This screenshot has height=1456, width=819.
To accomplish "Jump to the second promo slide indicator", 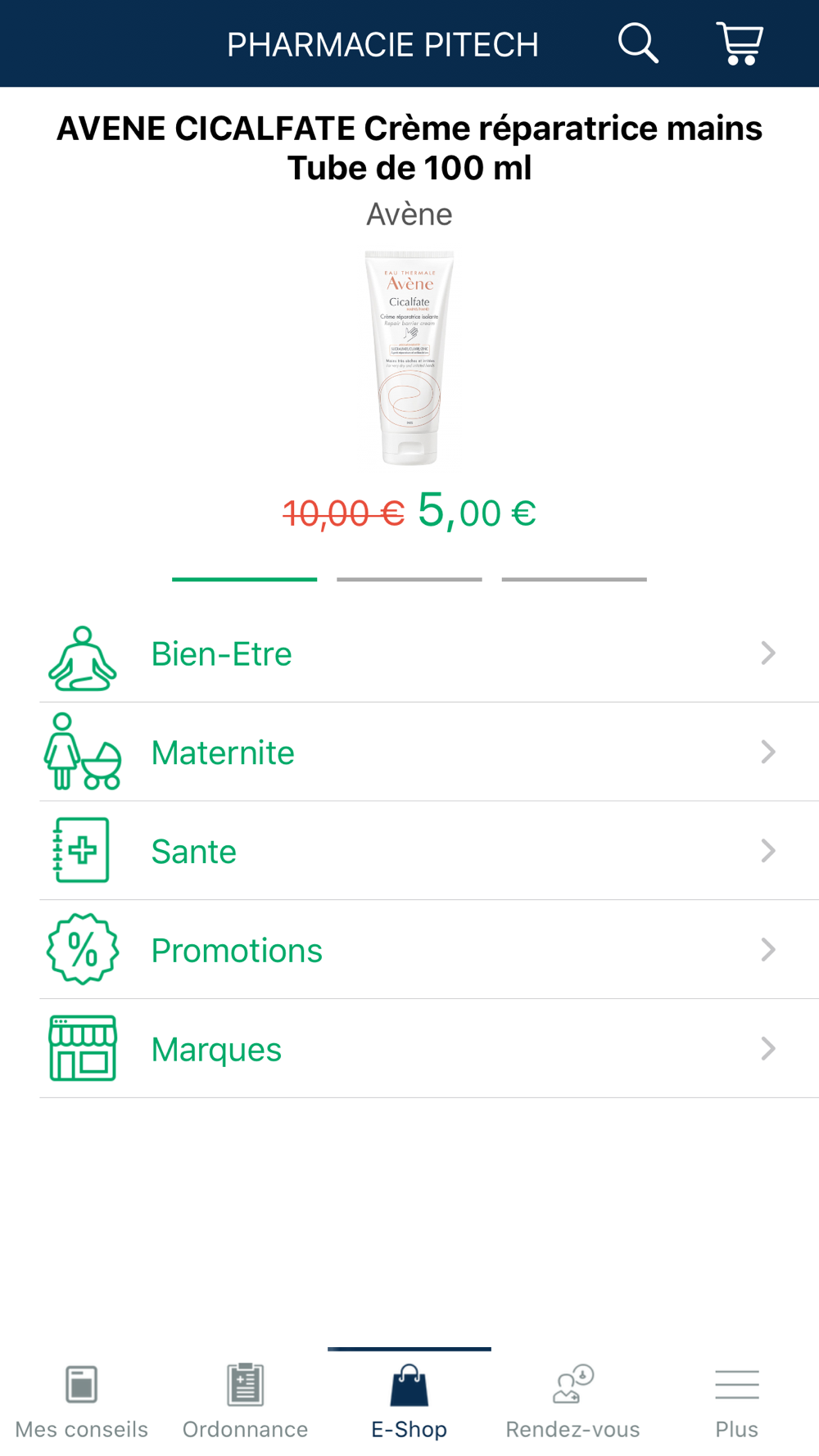I will tap(409, 579).
